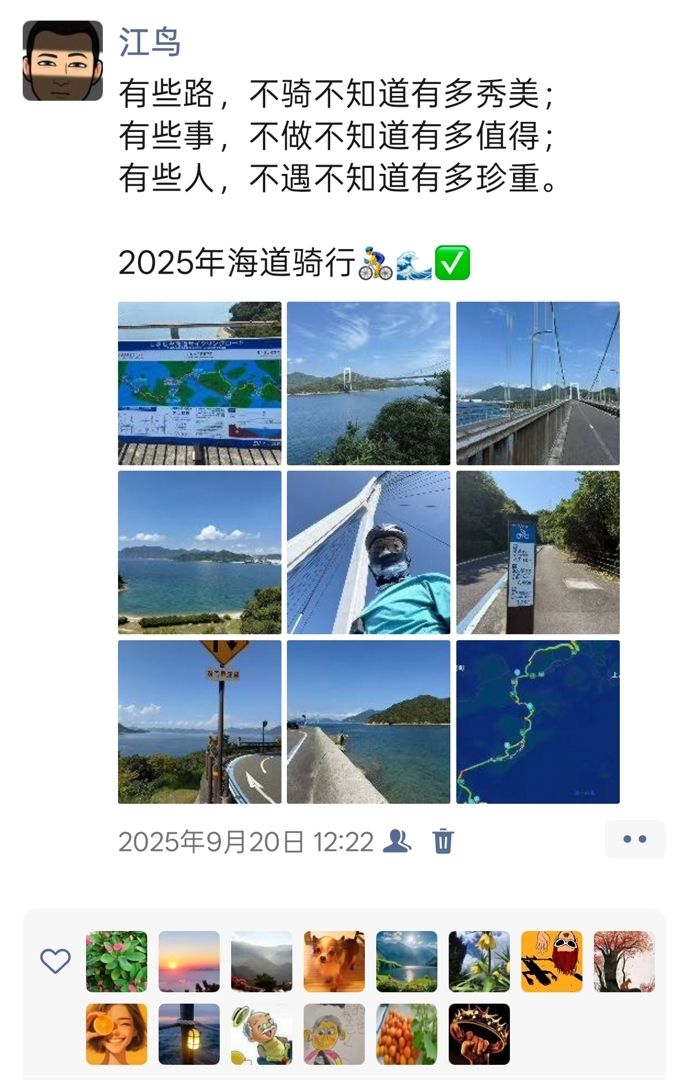The image size is (688, 1080).
Task: Open the helmeted cyclist selfie photo
Action: pos(368,552)
